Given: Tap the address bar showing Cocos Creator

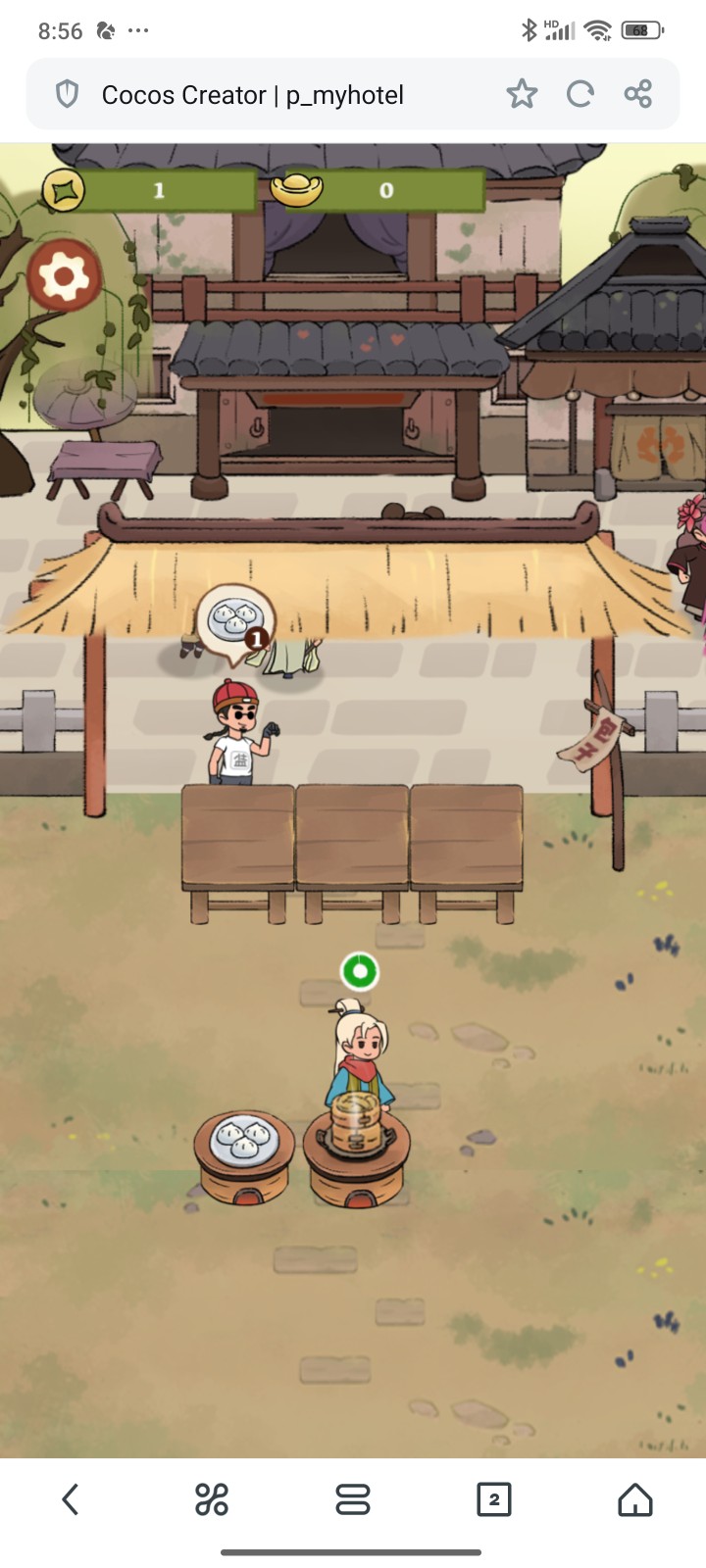Looking at the screenshot, I should click(x=253, y=95).
